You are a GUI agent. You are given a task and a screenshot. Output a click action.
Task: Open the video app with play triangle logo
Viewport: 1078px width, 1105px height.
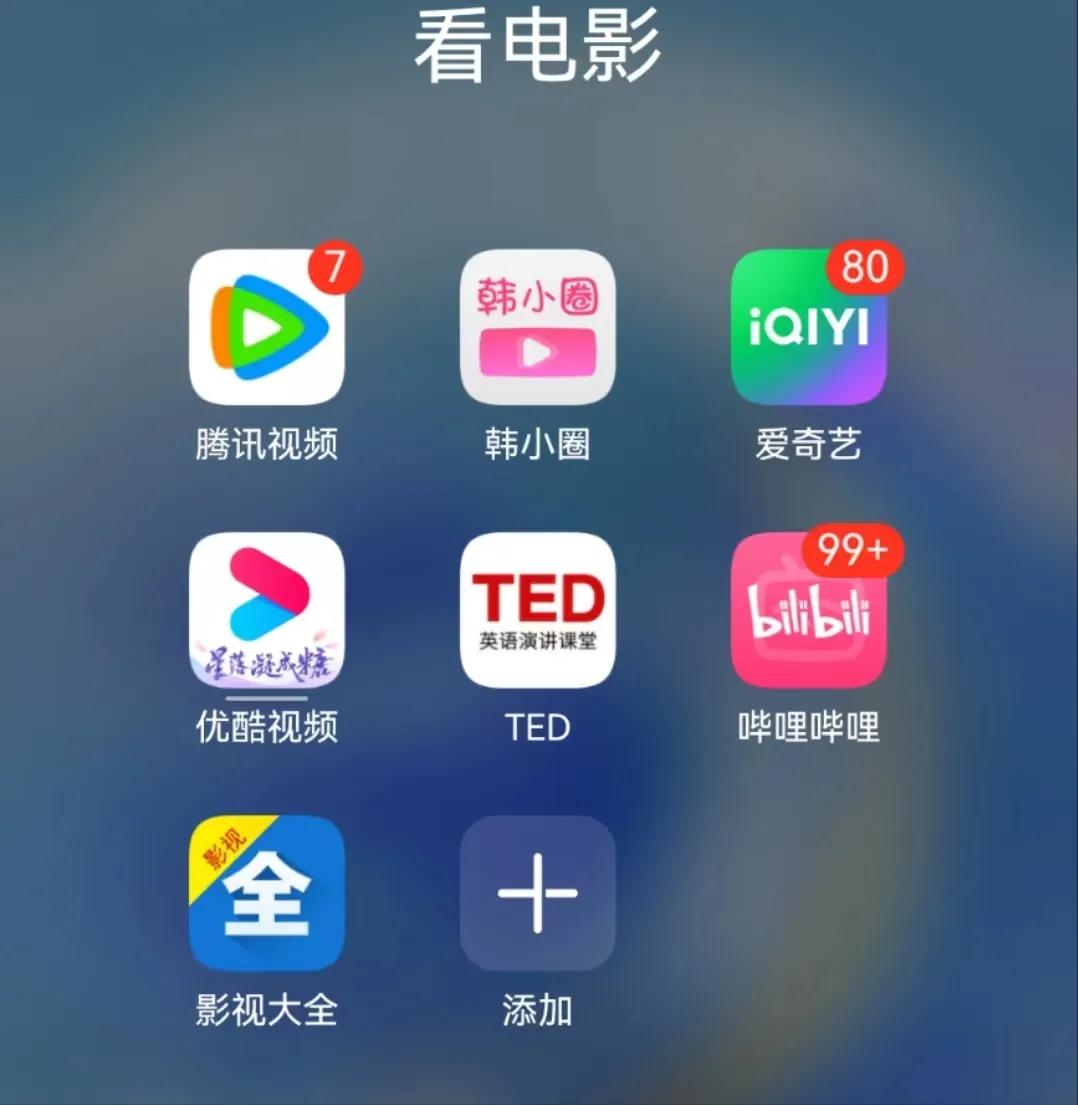[x=265, y=328]
